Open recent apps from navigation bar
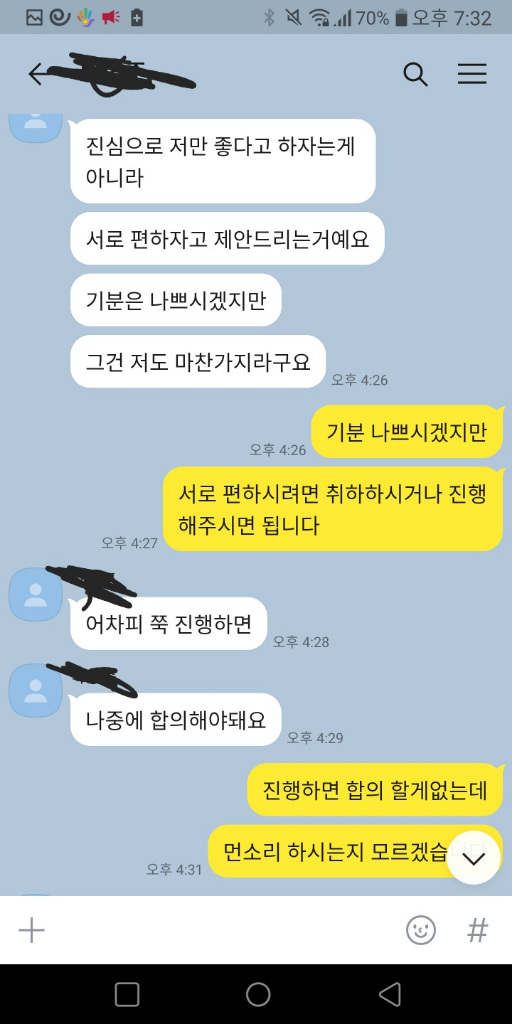This screenshot has height=1024, width=512. tap(127, 994)
